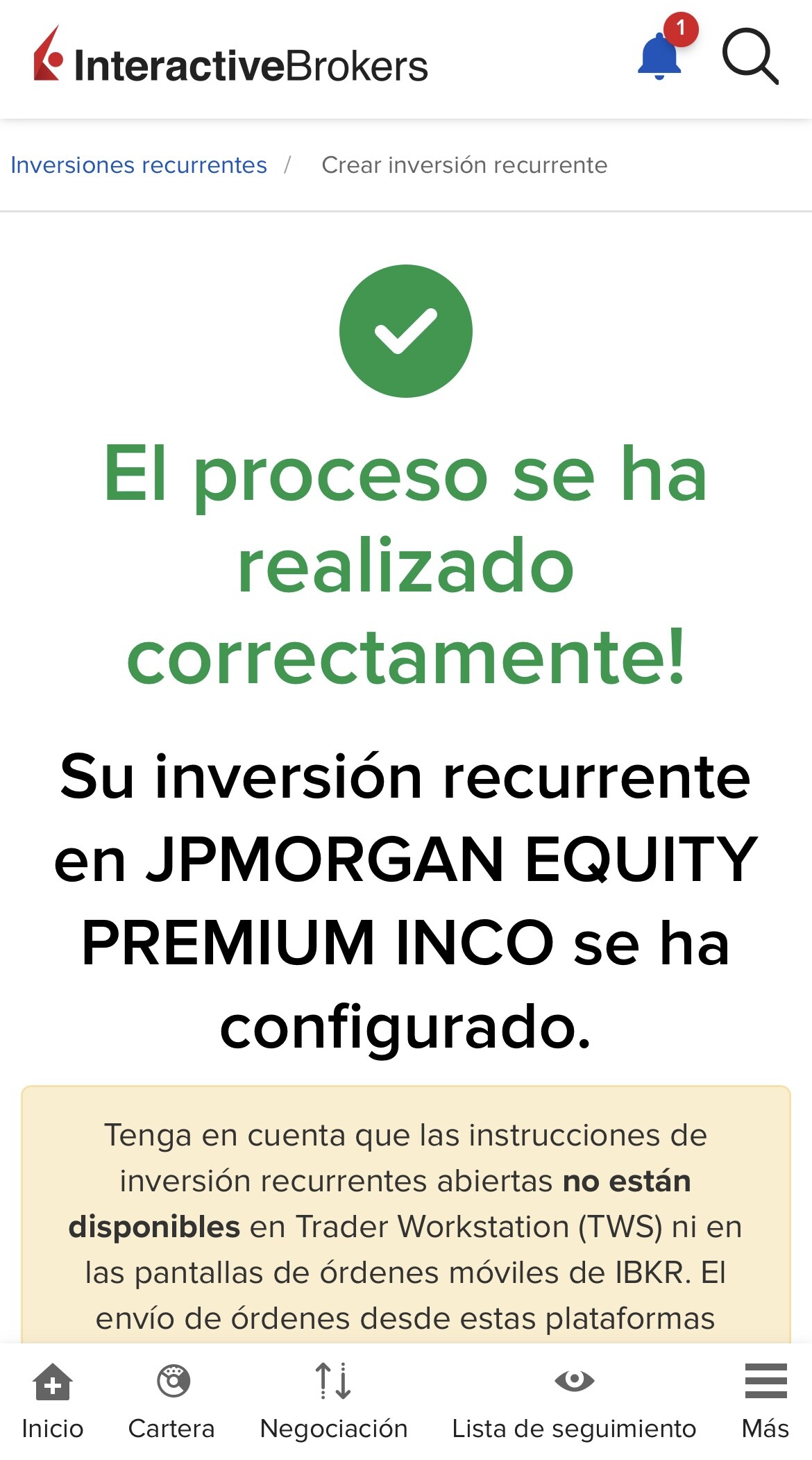812x1460 pixels.
Task: Open Lista de seguimiento tab
Action: point(574,1402)
